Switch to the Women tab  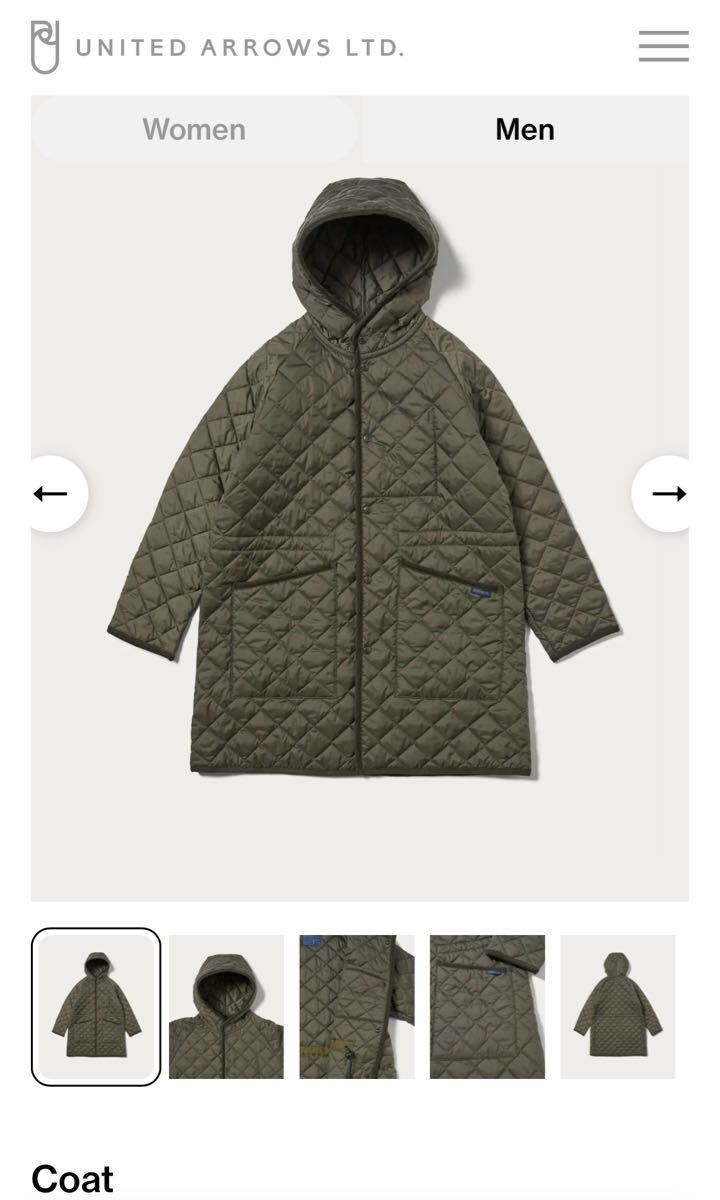(194, 129)
